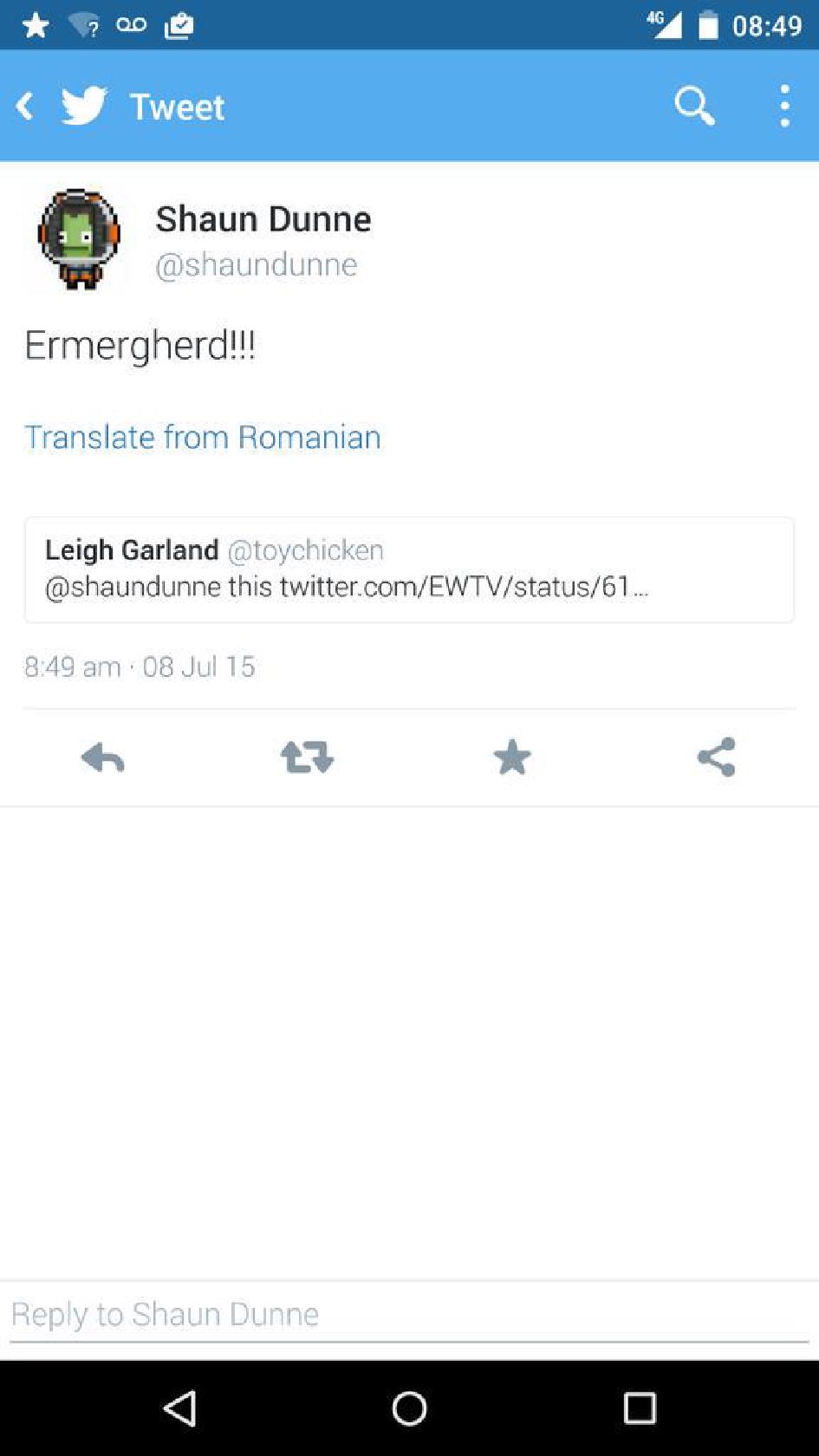The image size is (819, 1456).
Task: Tap Translate from Romanian link
Action: [x=203, y=438]
